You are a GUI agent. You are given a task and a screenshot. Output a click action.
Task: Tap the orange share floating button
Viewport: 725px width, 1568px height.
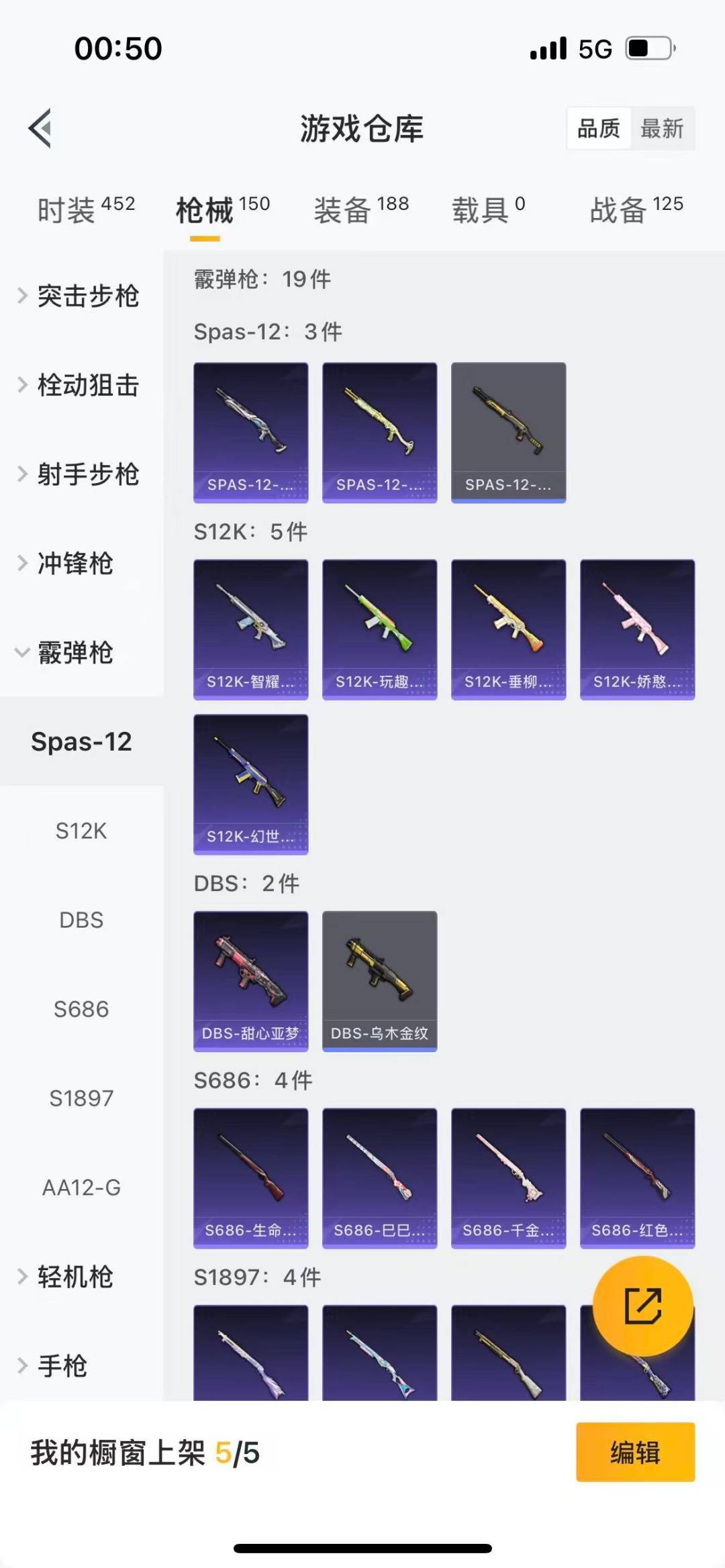643,1306
